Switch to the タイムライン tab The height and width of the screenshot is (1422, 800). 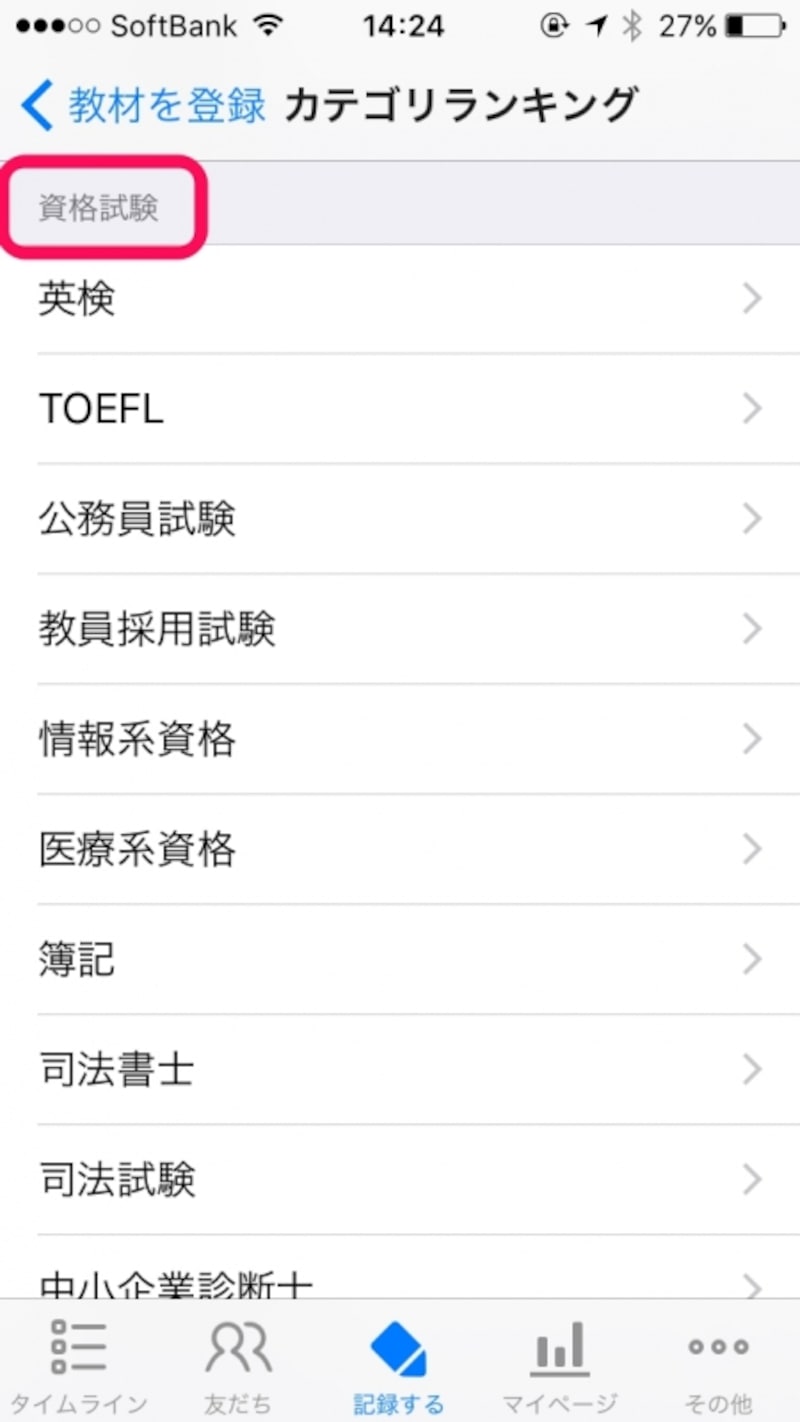pos(79,1362)
